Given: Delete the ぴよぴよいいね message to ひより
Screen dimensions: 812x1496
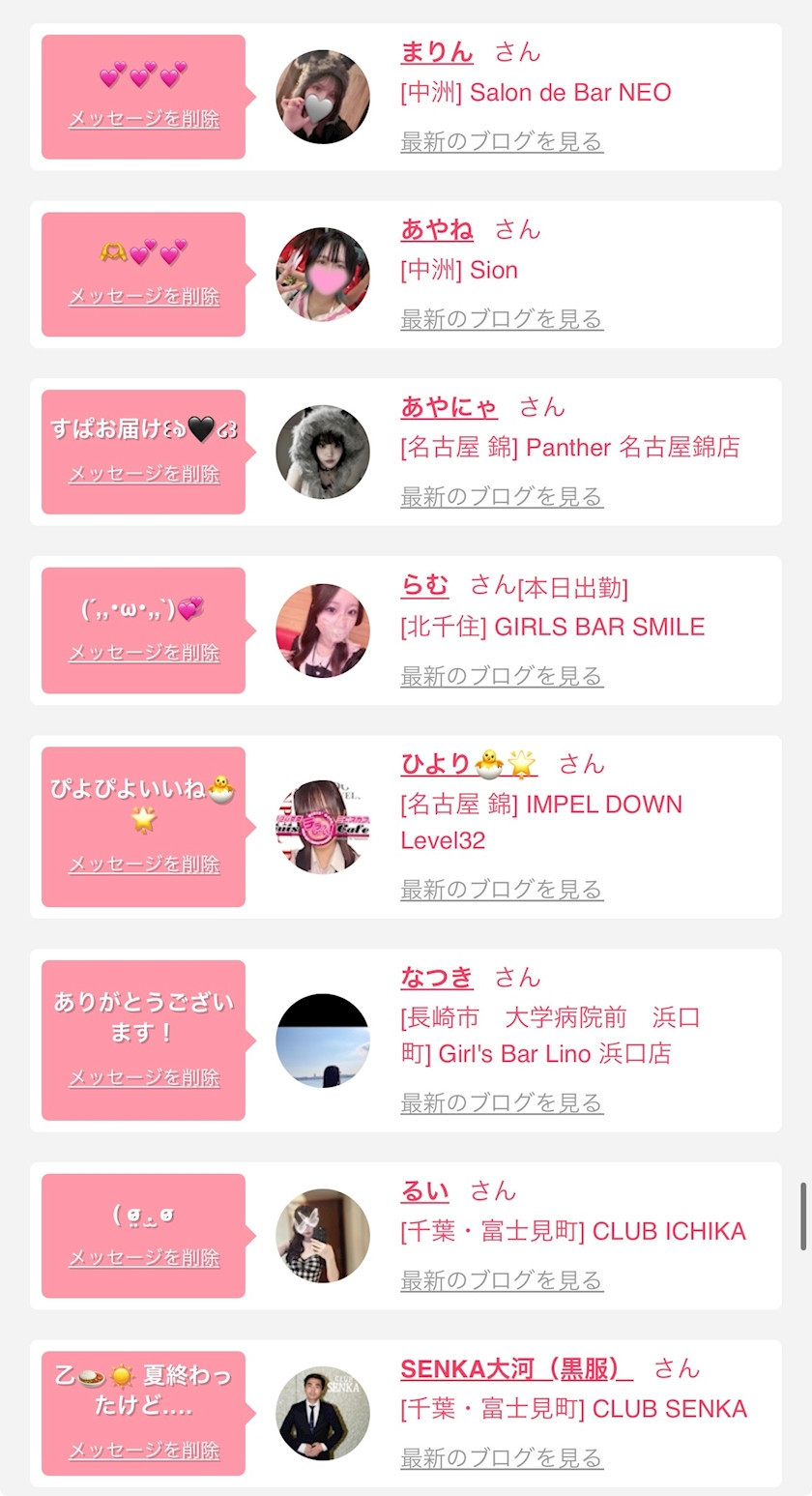Looking at the screenshot, I should (x=143, y=865).
